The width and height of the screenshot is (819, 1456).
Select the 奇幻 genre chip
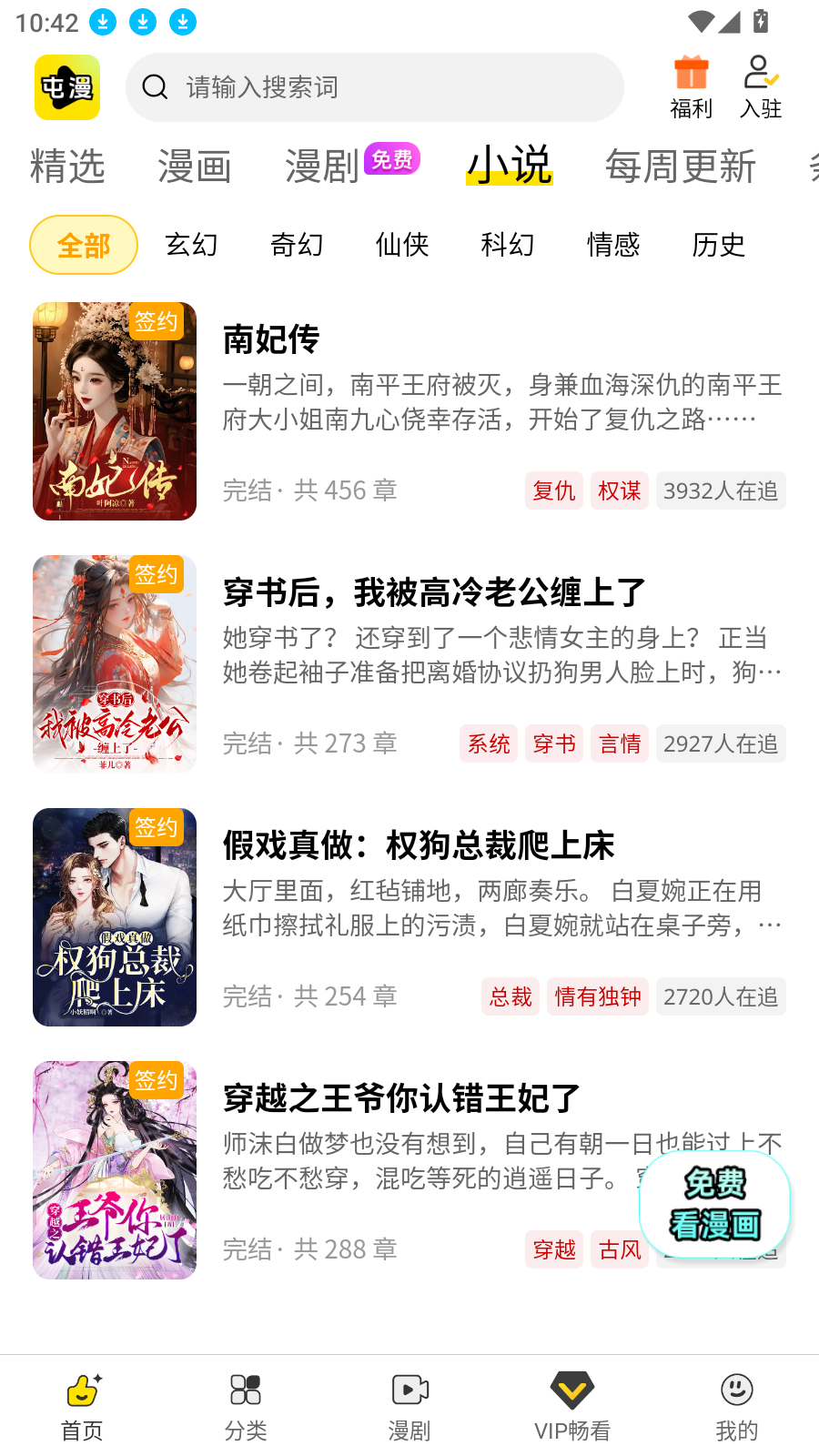[297, 245]
